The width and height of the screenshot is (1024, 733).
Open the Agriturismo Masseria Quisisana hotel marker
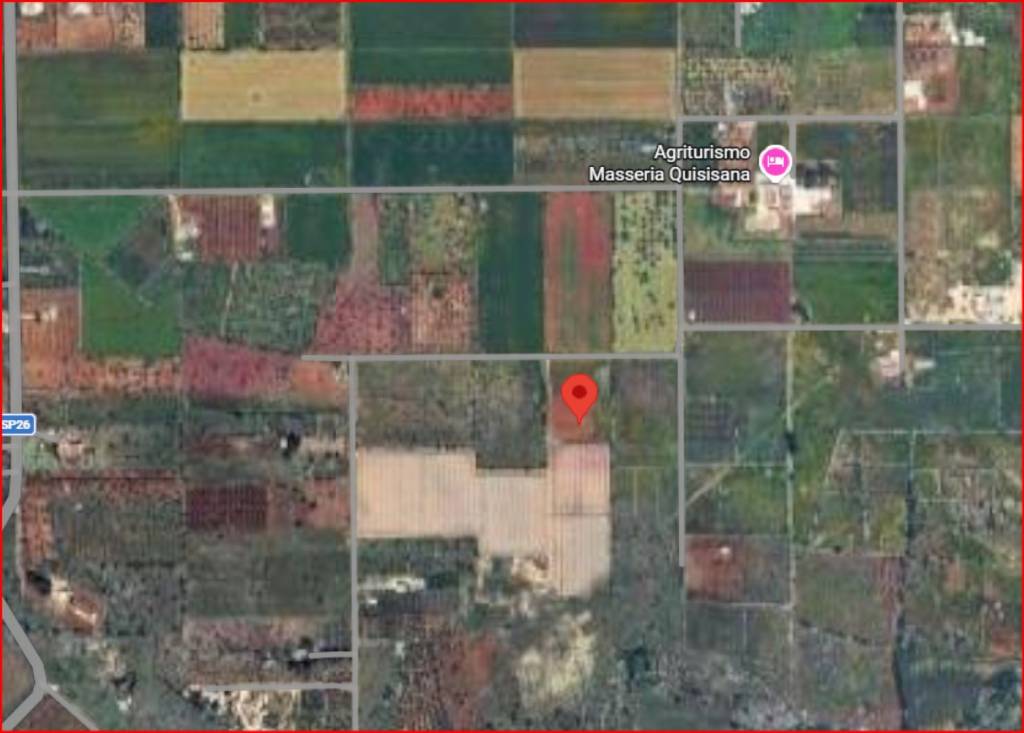(775, 162)
